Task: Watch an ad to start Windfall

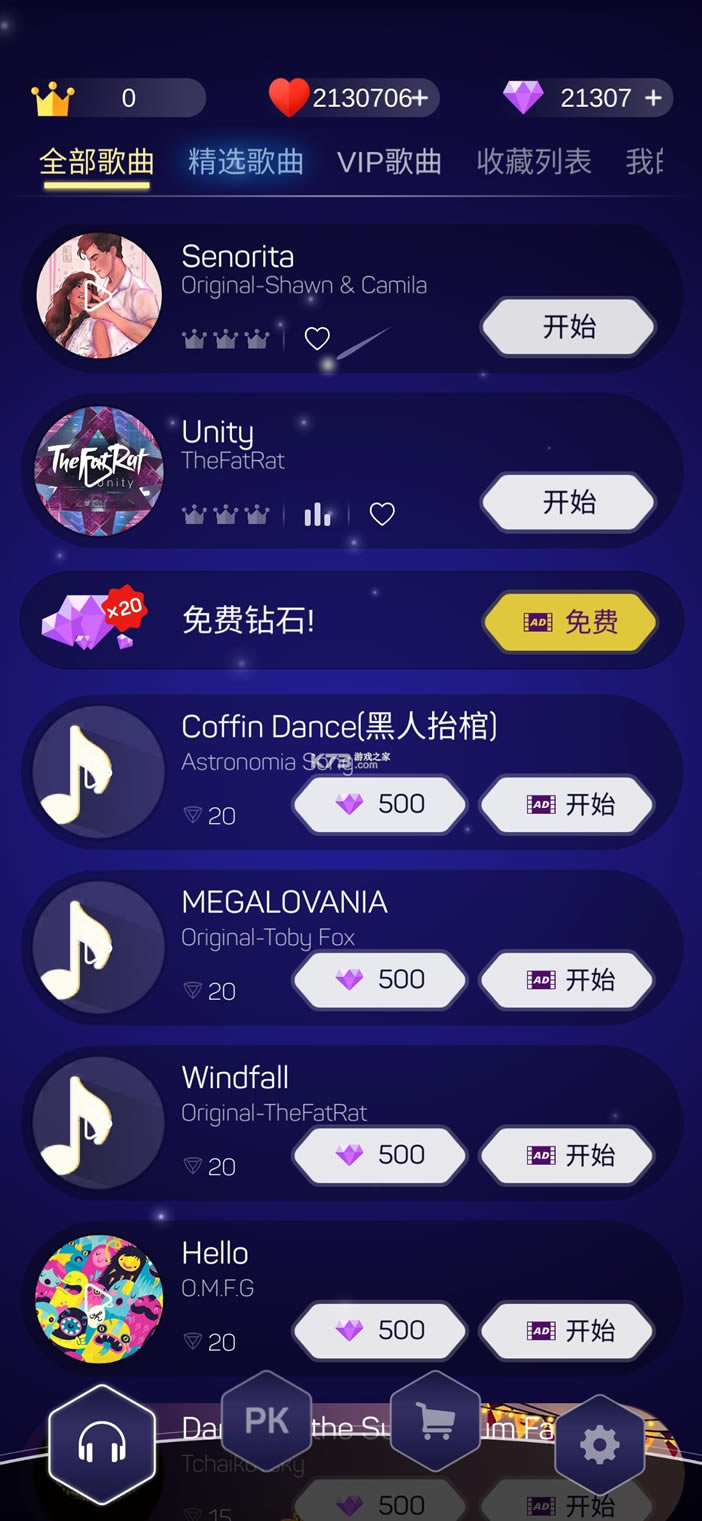Action: [568, 1155]
